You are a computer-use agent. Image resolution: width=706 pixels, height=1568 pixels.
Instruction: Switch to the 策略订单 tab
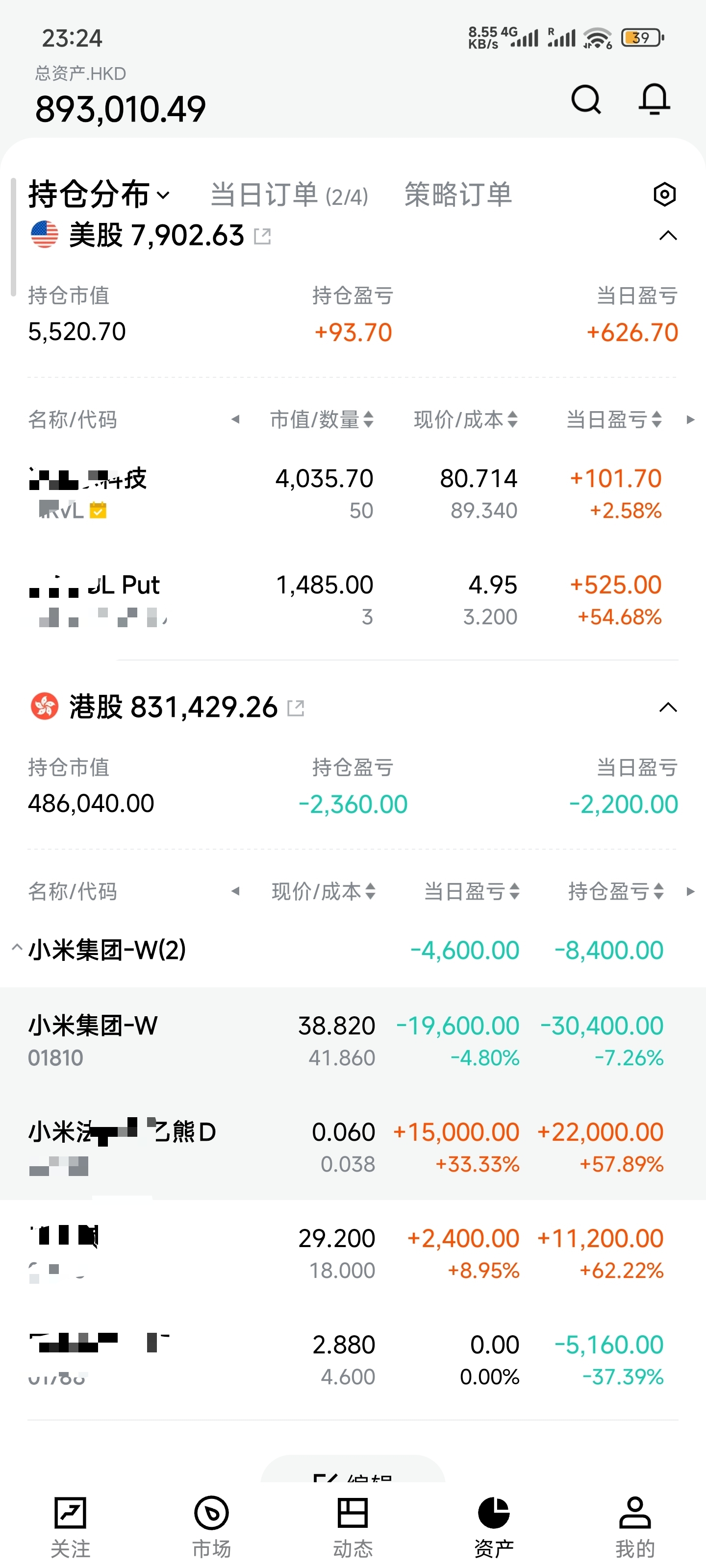tap(458, 195)
